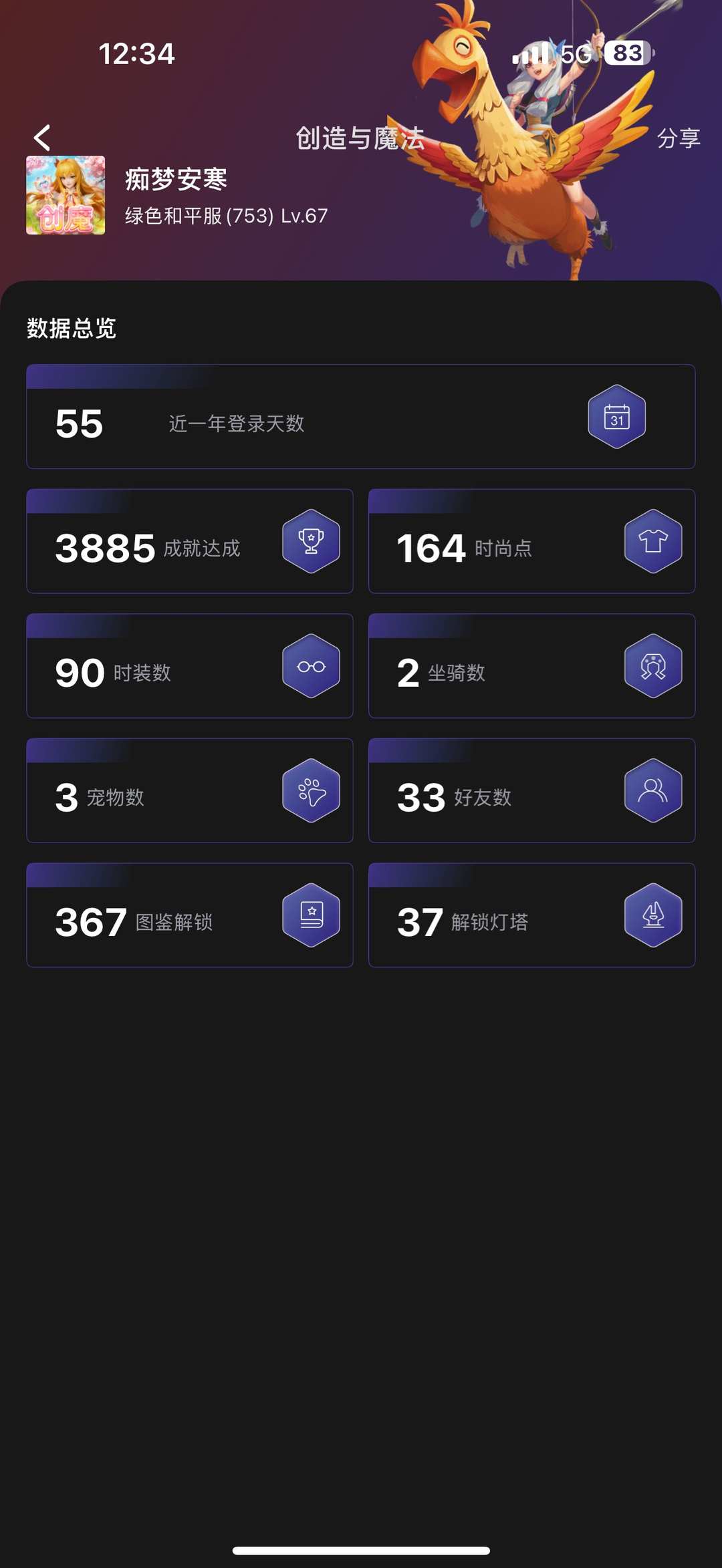Select the 数据总览 section header
722x1568 pixels.
pos(72,329)
